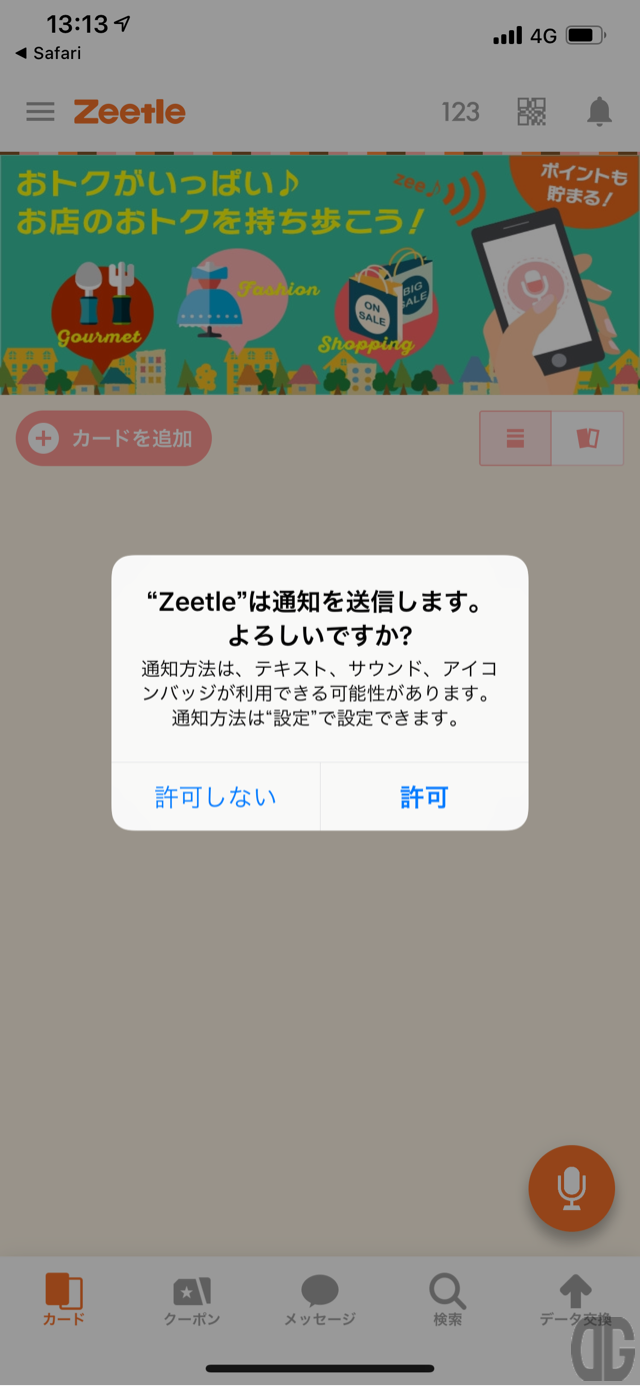Tap the orange microphone button
The image size is (640, 1386).
(x=571, y=1187)
